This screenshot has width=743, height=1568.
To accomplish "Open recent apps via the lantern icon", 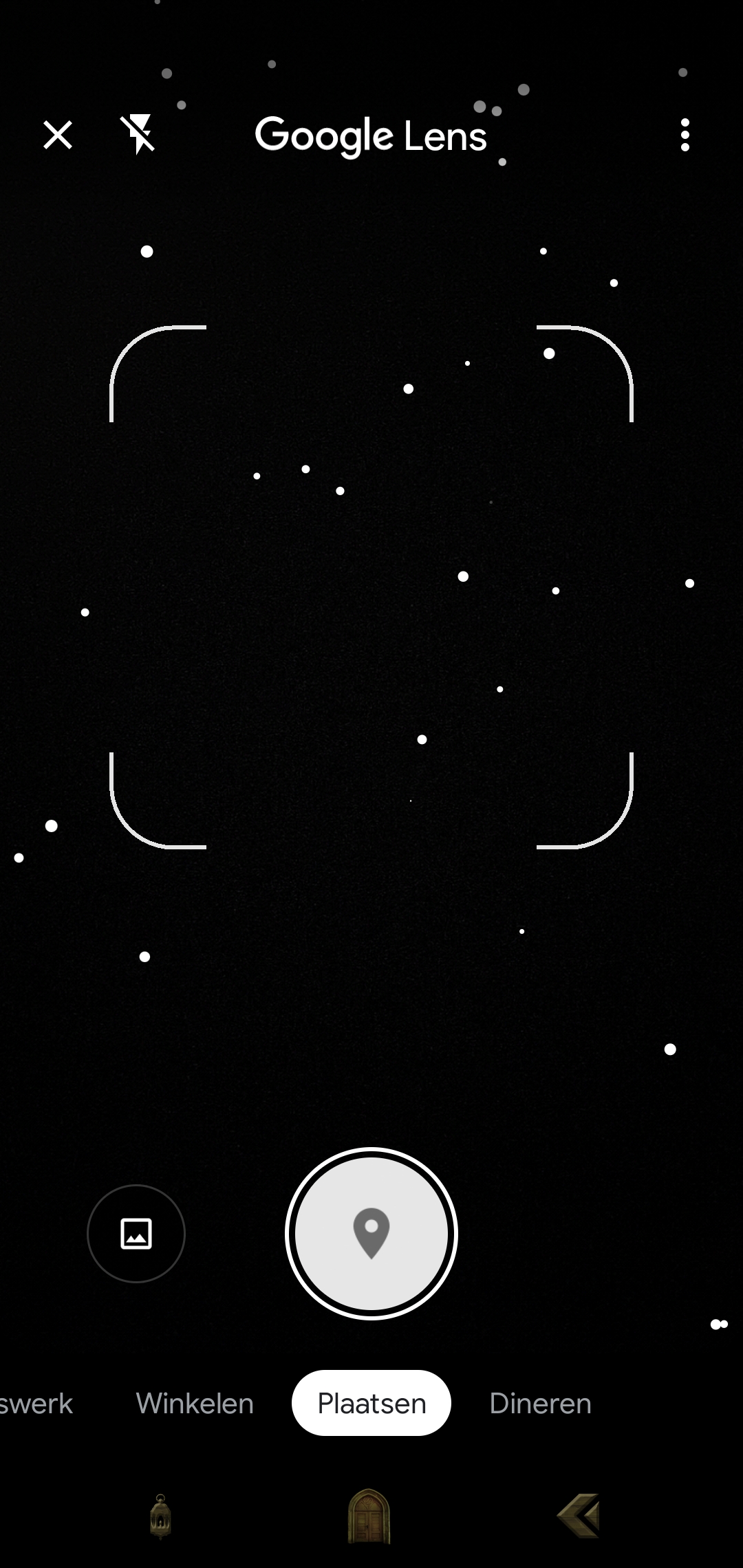I will click(x=160, y=1516).
